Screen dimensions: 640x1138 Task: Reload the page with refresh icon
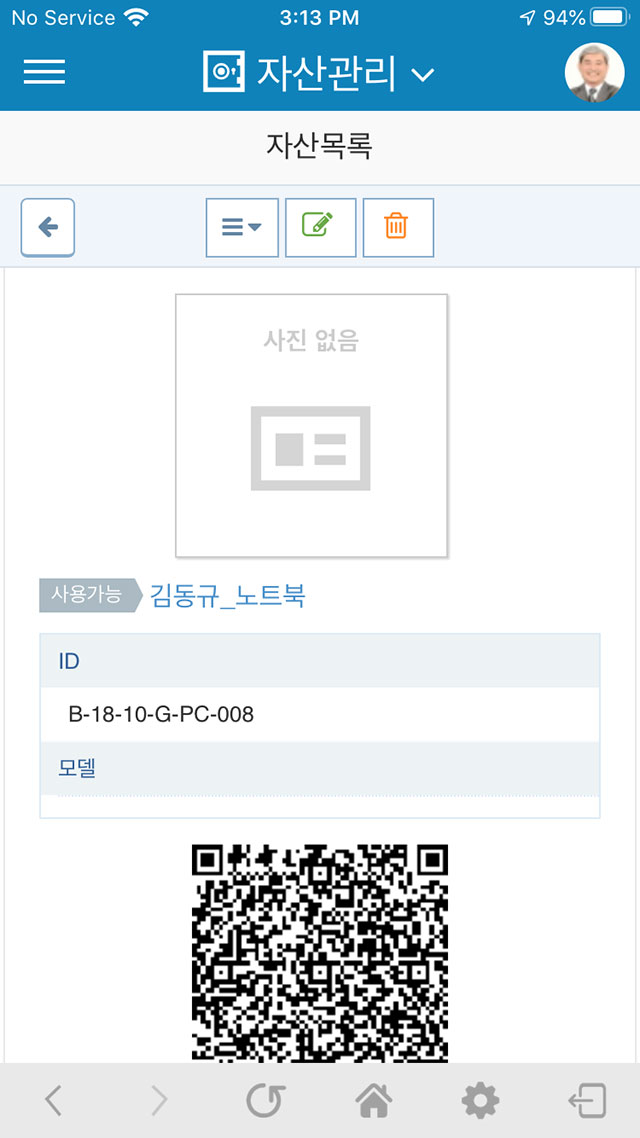pyautogui.click(x=266, y=1100)
